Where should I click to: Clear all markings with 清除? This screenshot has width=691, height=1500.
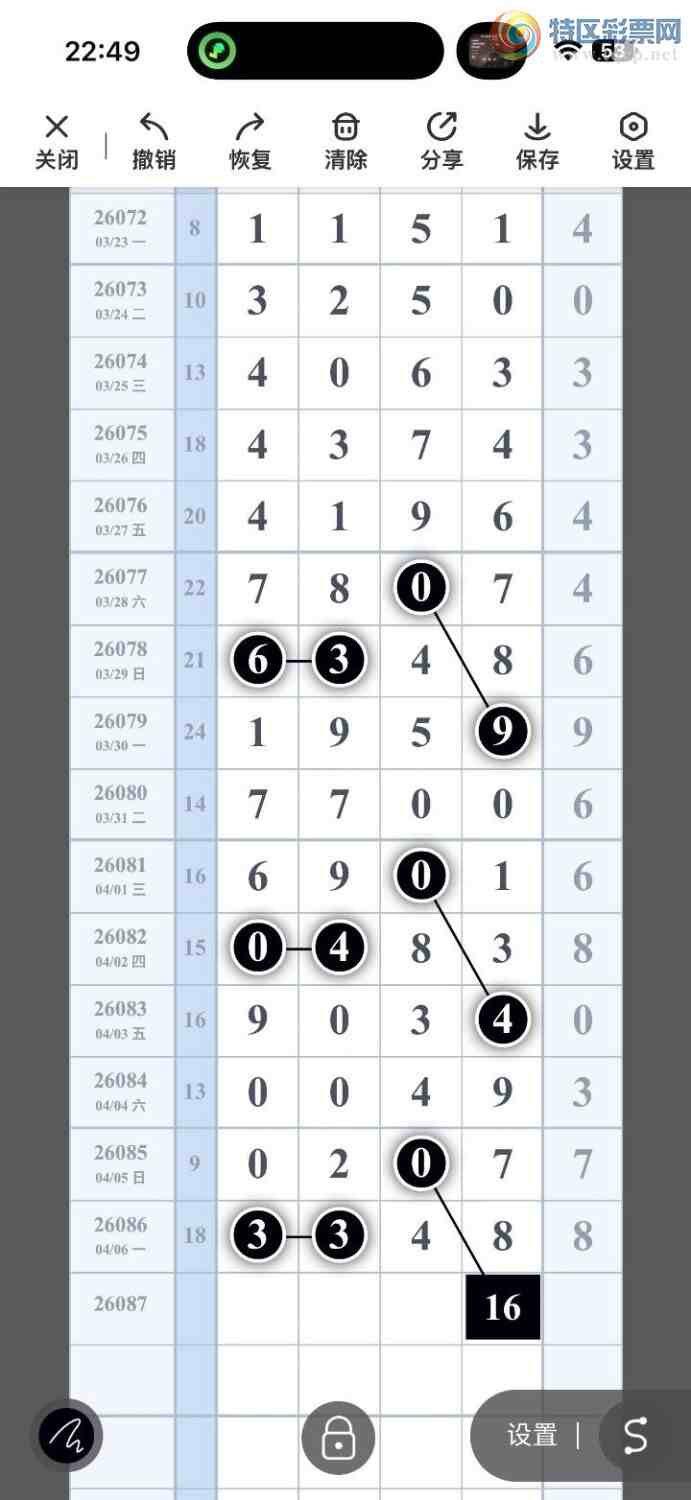[x=345, y=141]
